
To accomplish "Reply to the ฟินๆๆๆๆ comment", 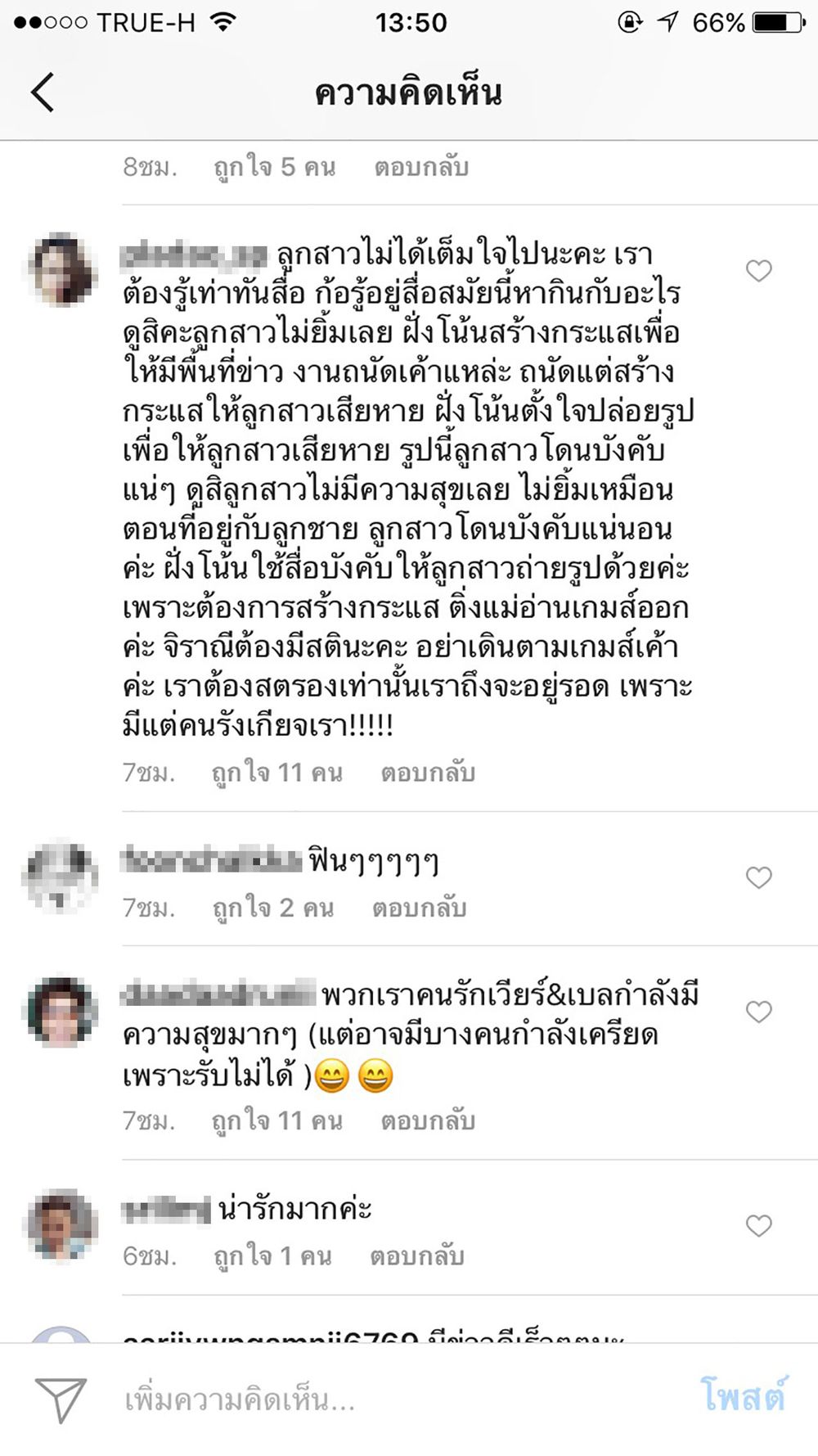I will [x=419, y=908].
